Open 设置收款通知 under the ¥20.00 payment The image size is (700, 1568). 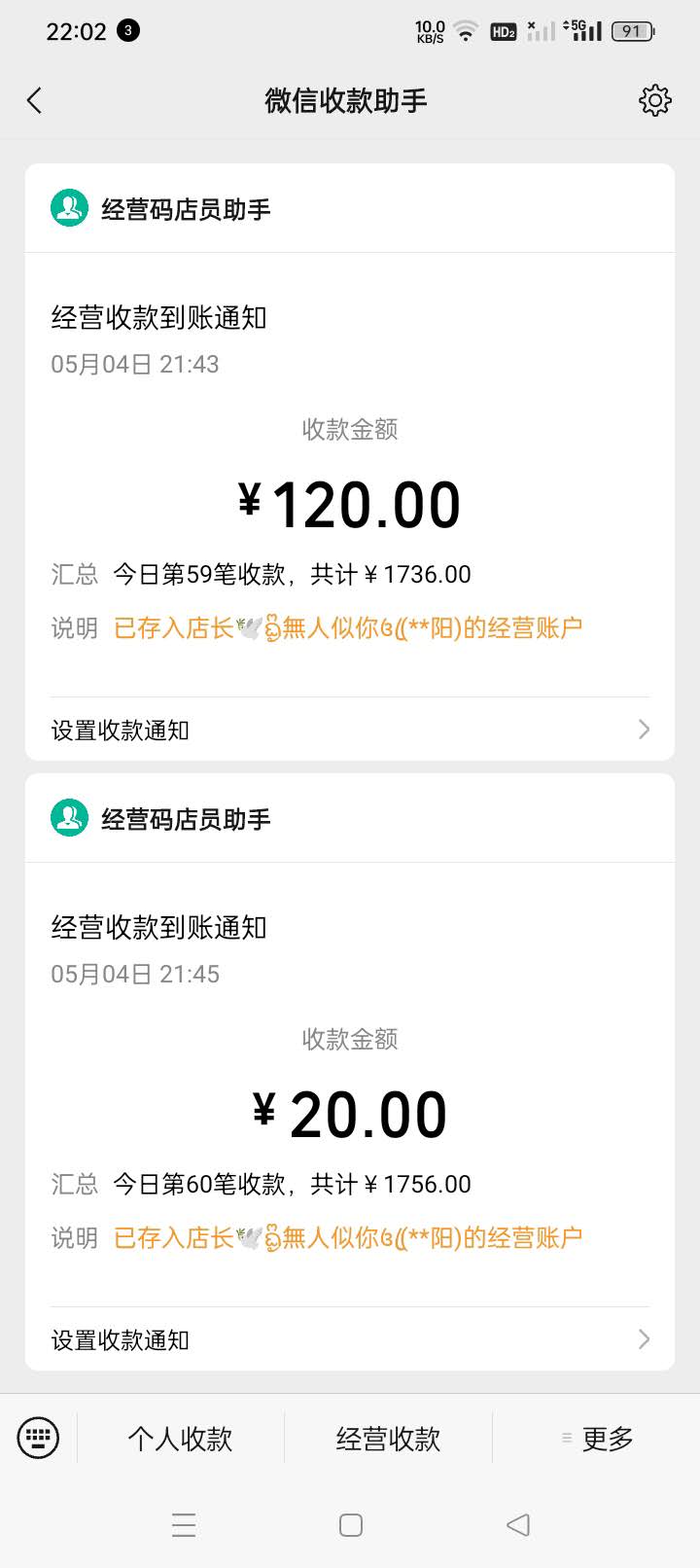350,1339
